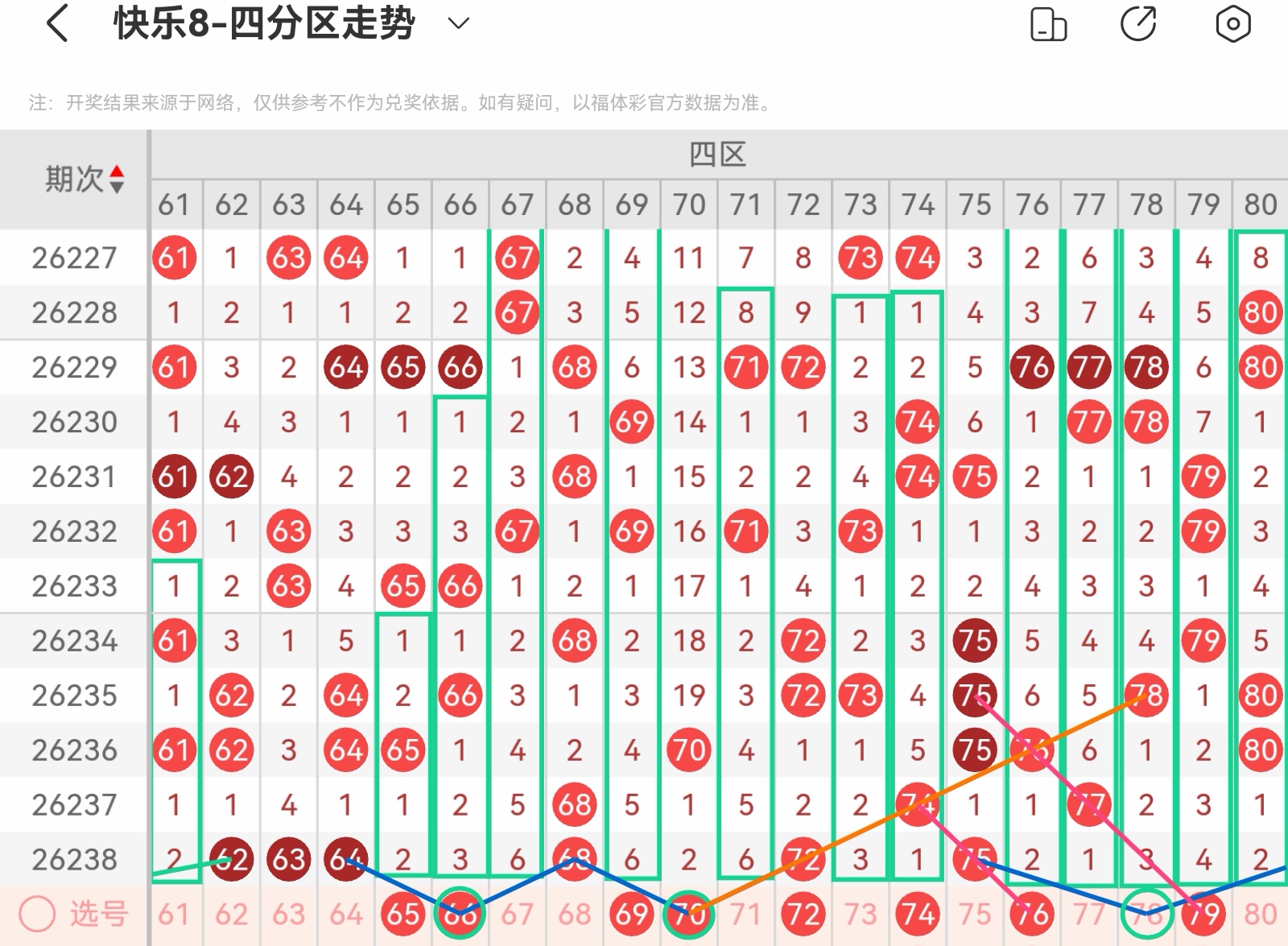Image resolution: width=1288 pixels, height=946 pixels.
Task: Share the trend chart
Action: click(x=1139, y=23)
